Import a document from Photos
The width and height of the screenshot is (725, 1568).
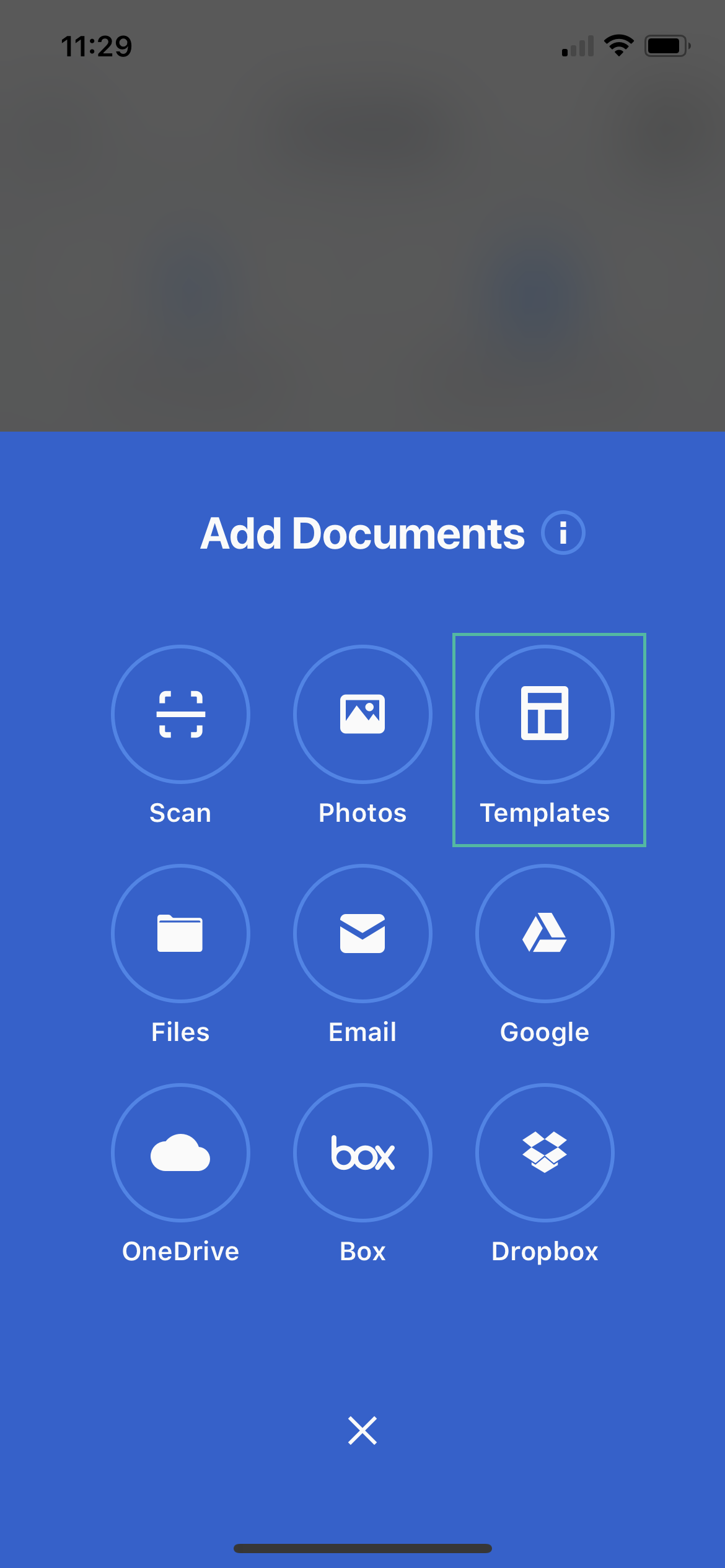[362, 714]
